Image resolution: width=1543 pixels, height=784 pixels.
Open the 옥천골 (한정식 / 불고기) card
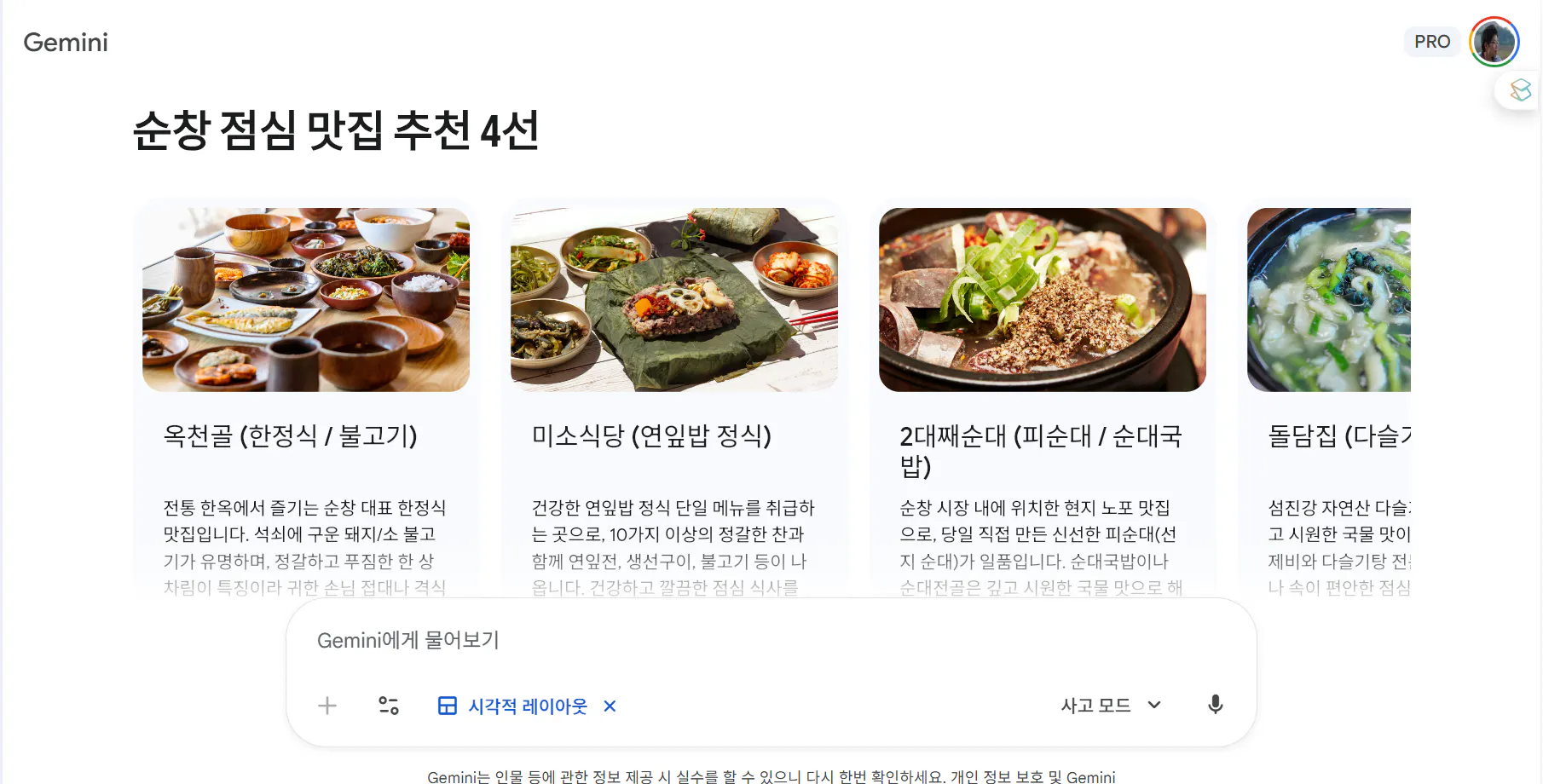[306, 401]
